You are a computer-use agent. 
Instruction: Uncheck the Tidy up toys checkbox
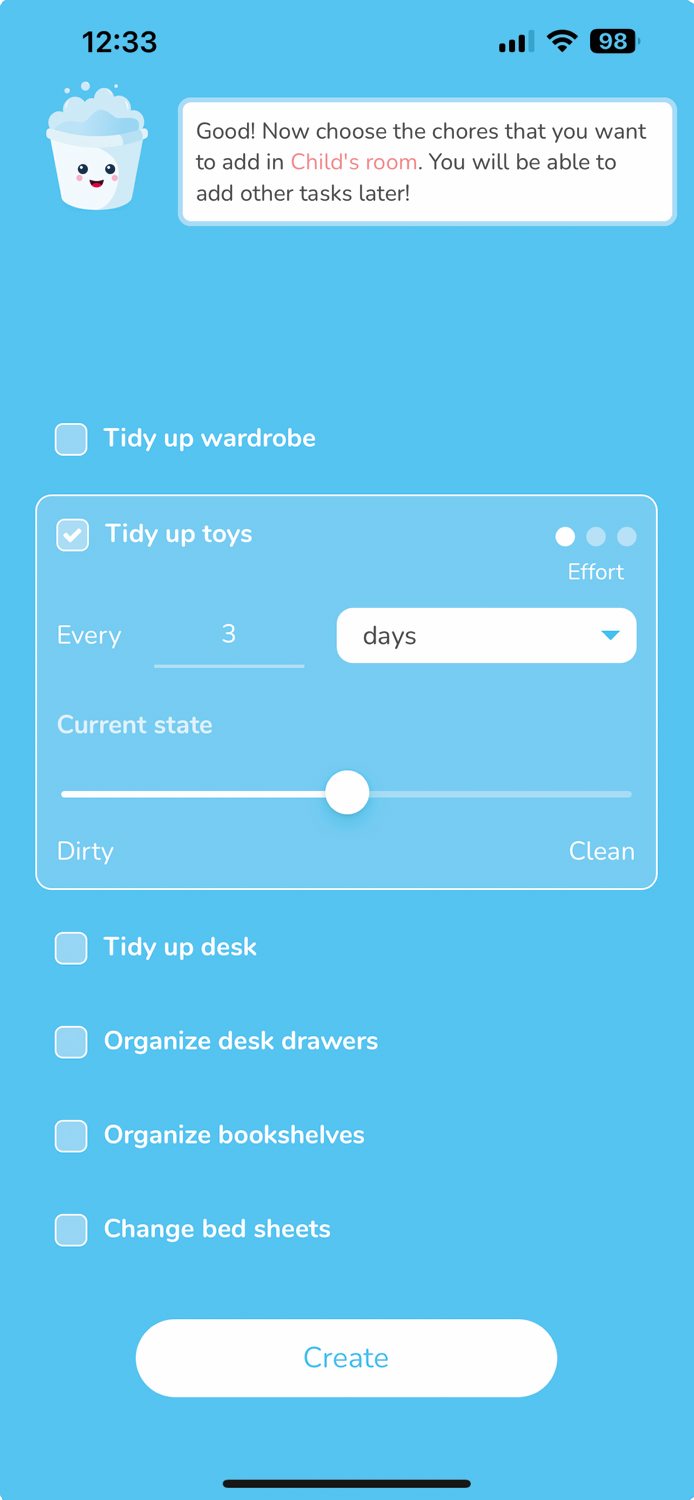(72, 535)
